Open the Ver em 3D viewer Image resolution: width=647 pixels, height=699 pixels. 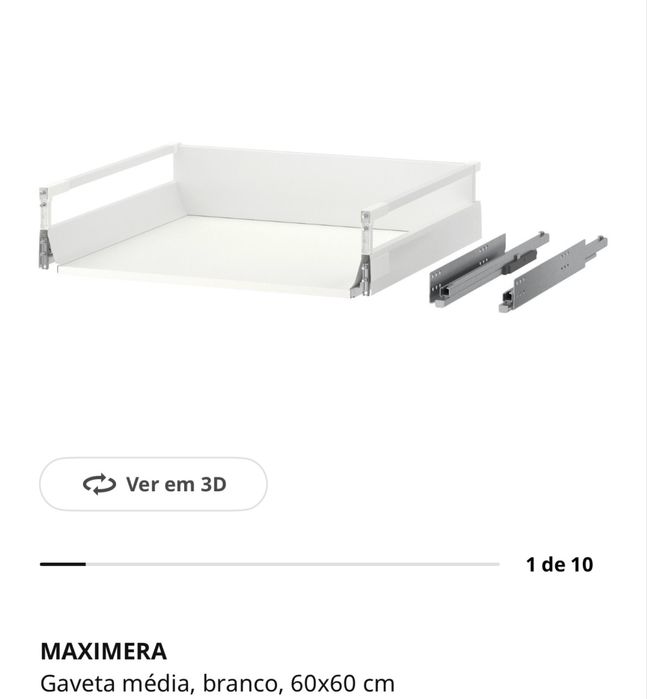(x=153, y=485)
